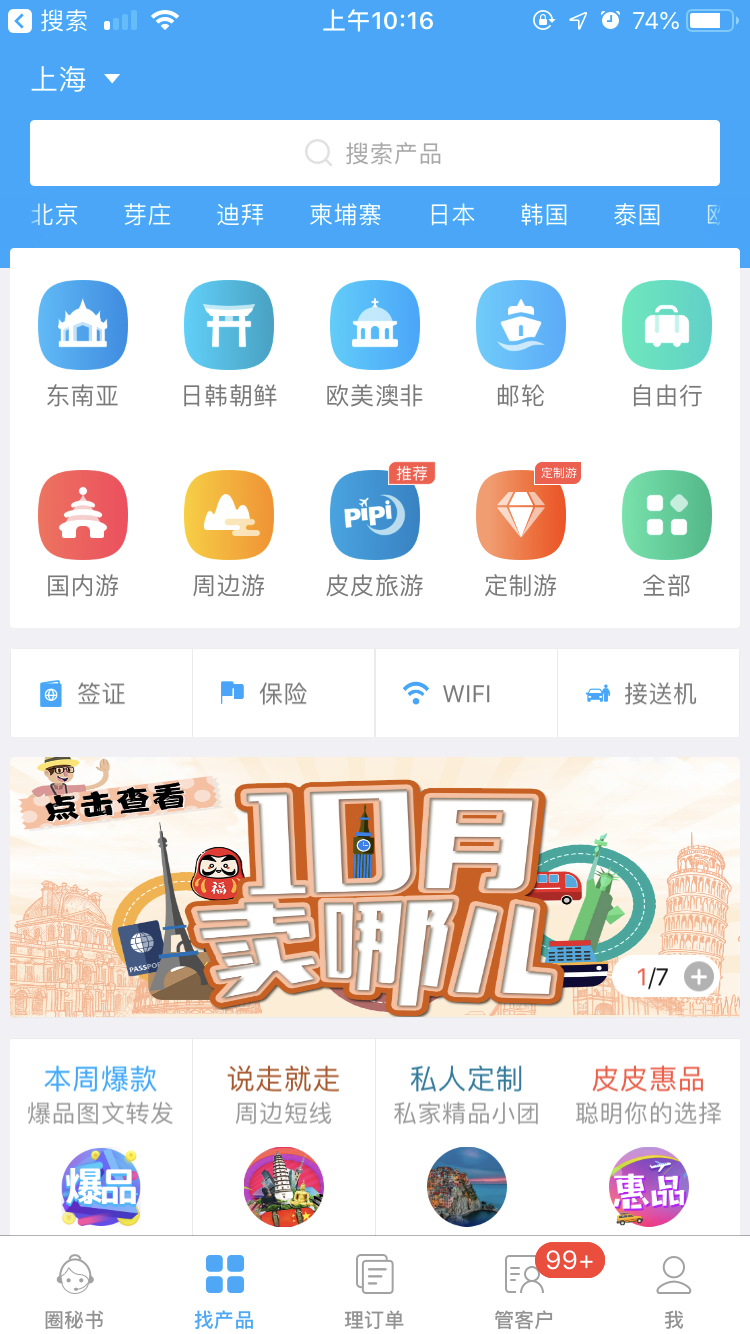The height and width of the screenshot is (1334, 750).
Task: Tap the WIFI service button
Action: point(462,693)
